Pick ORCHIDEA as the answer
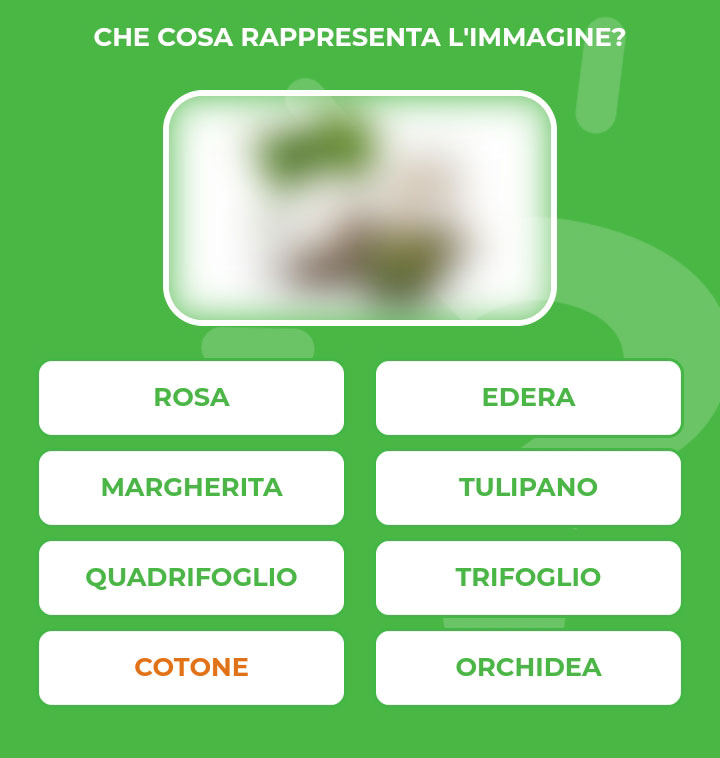 pyautogui.click(x=528, y=668)
